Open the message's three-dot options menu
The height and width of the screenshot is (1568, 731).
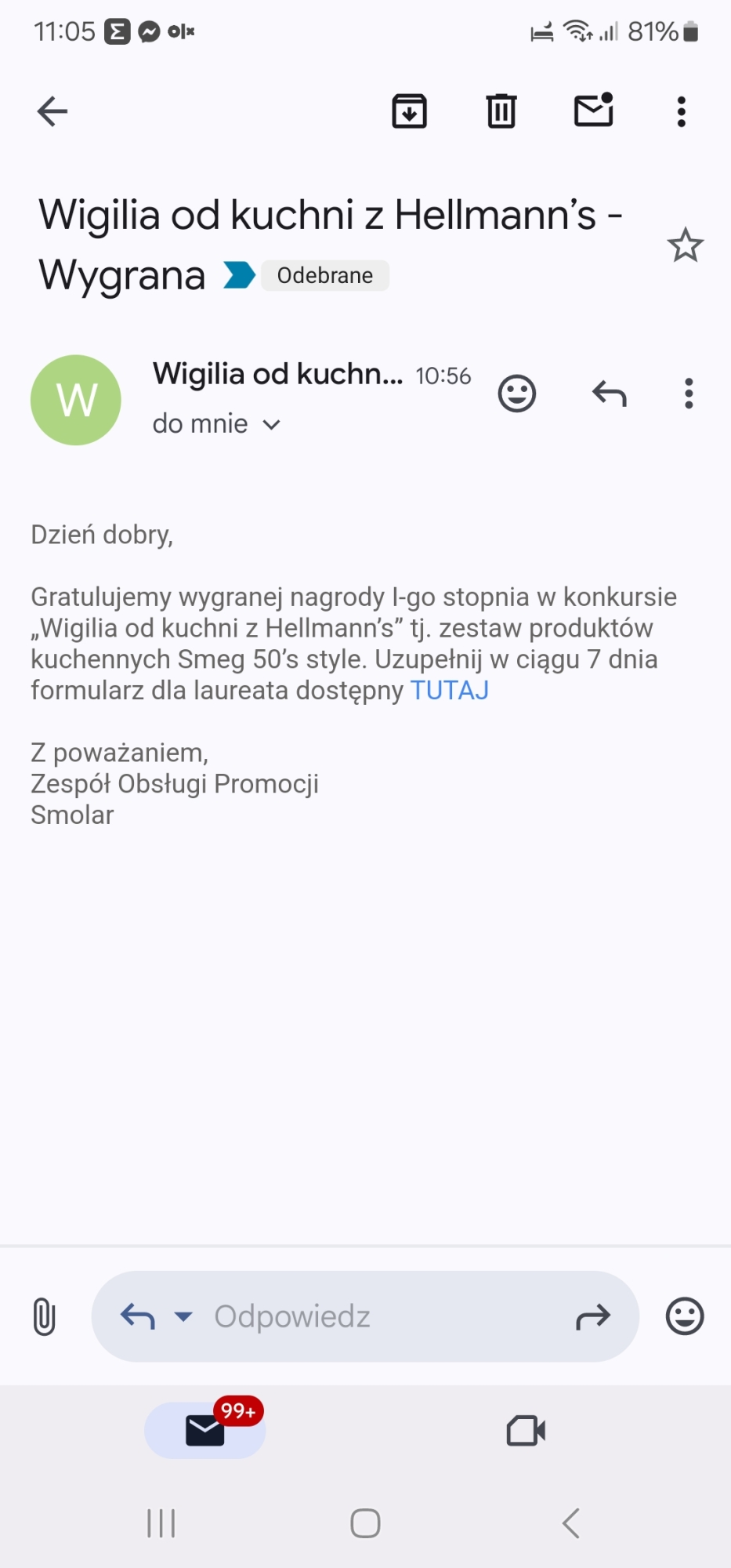pos(689,394)
